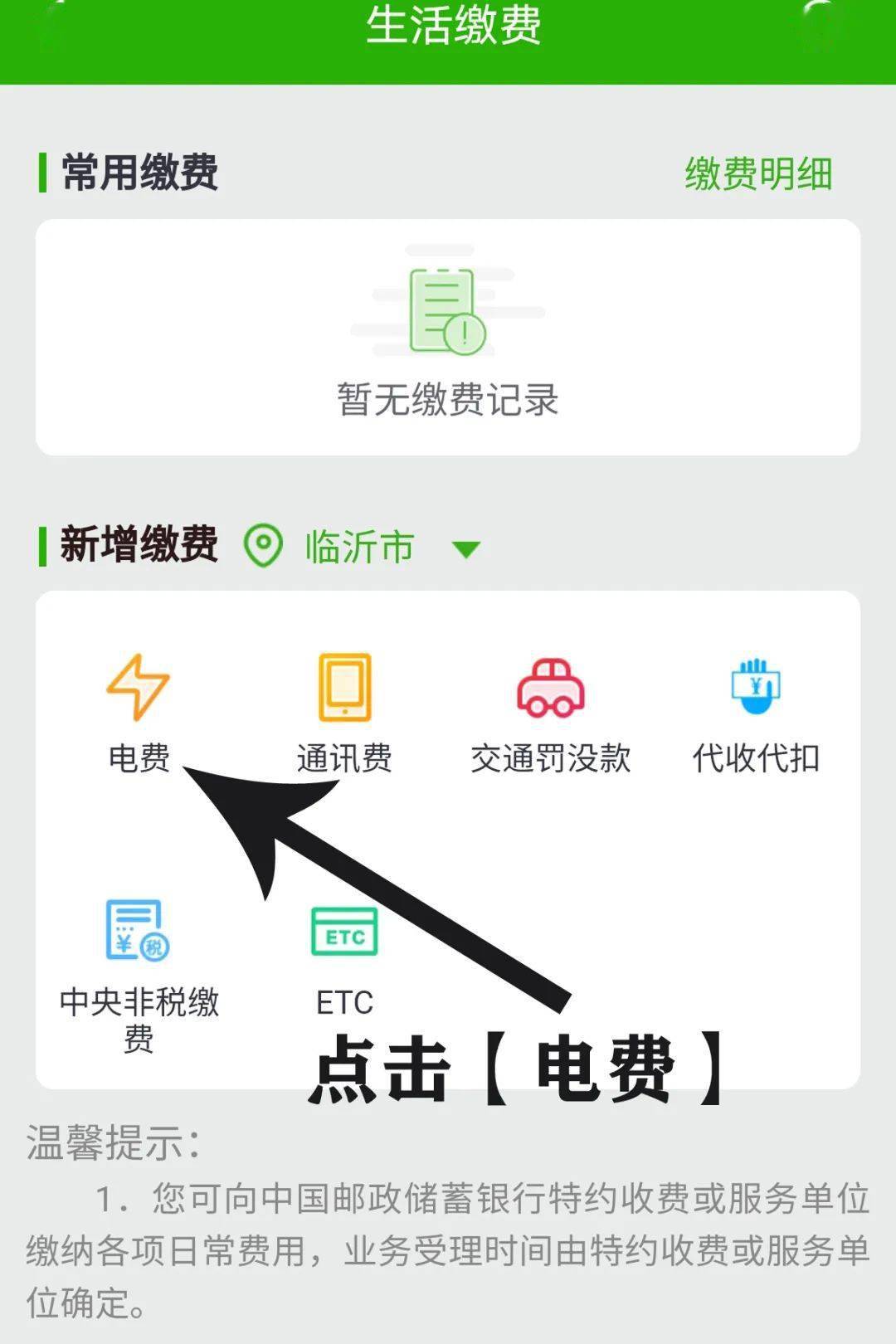Open 缴费明细 payment details
This screenshot has height=1344, width=896.
click(757, 174)
